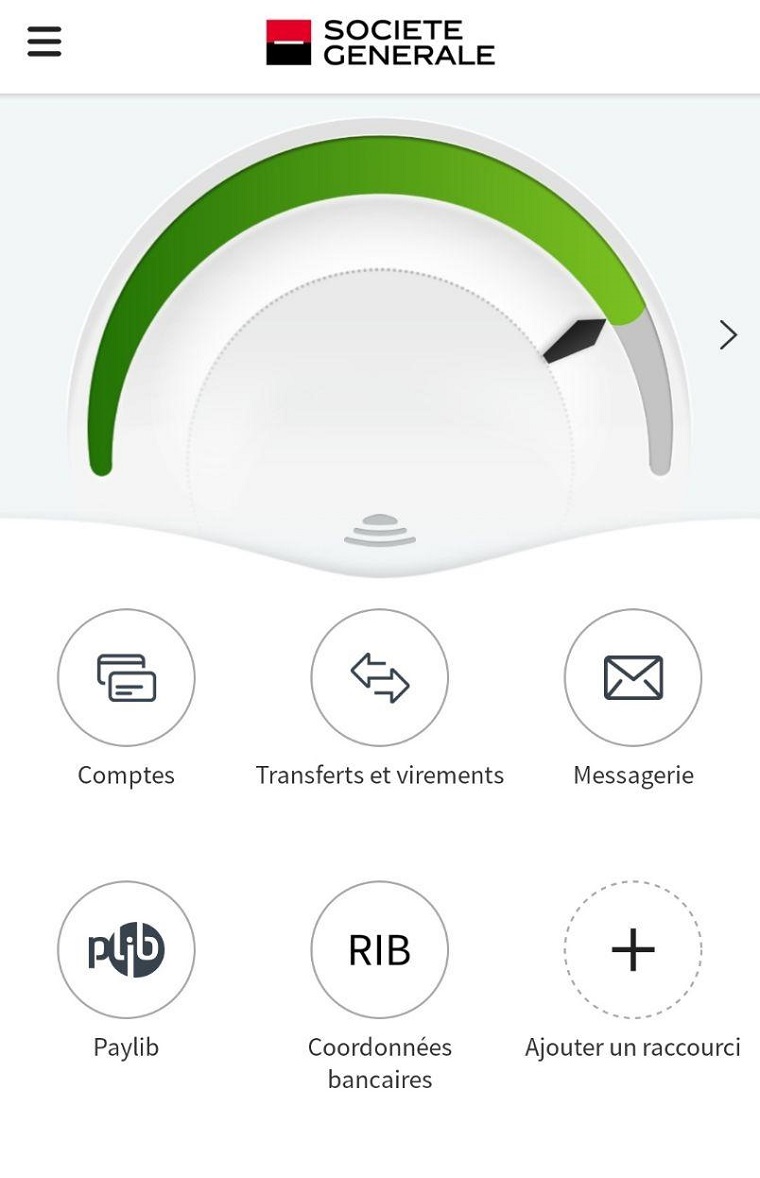The image size is (760, 1178).
Task: Tap the balance reveal handle below gauge
Action: pyautogui.click(x=379, y=531)
